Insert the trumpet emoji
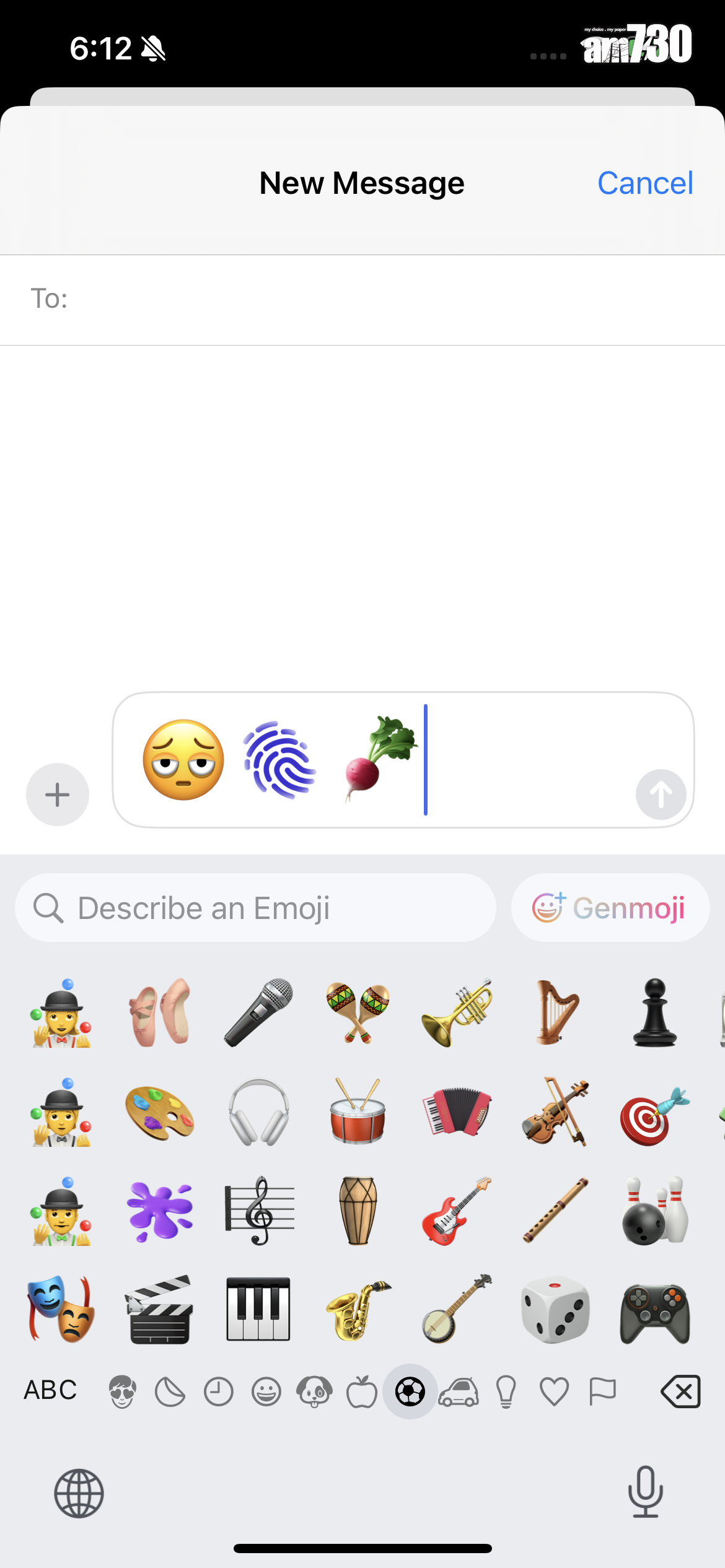725x1568 pixels. [x=457, y=1013]
